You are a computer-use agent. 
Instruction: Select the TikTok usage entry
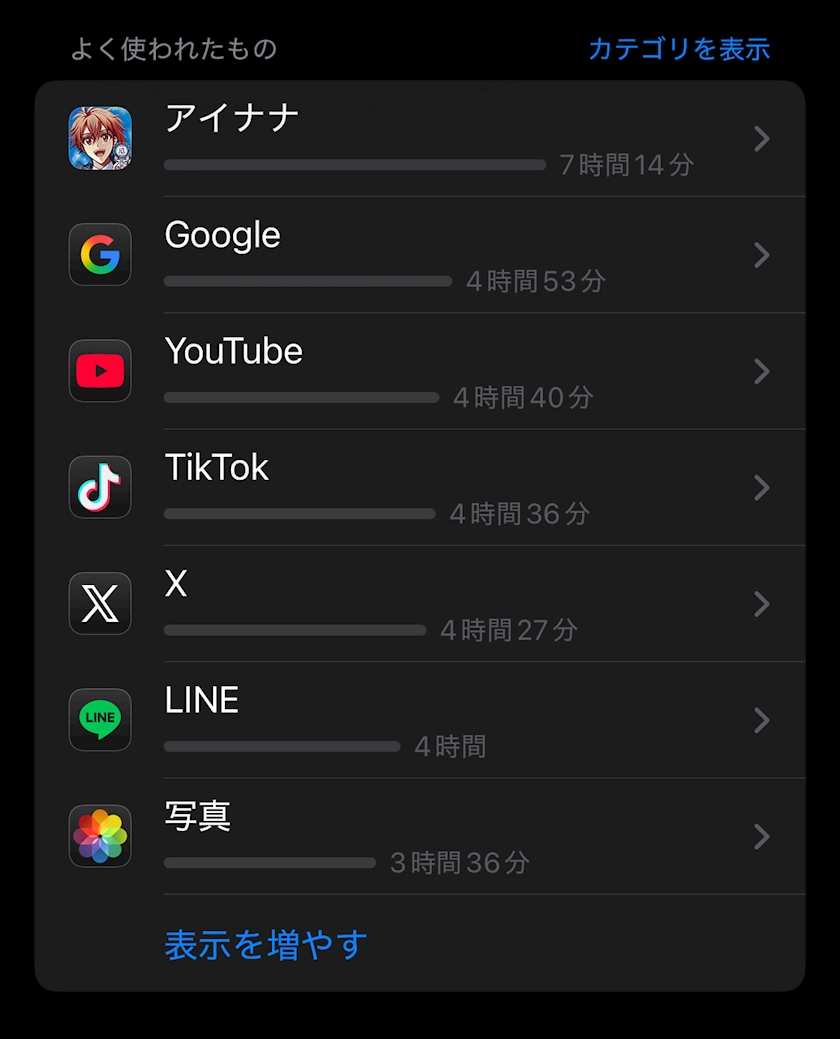(x=420, y=487)
